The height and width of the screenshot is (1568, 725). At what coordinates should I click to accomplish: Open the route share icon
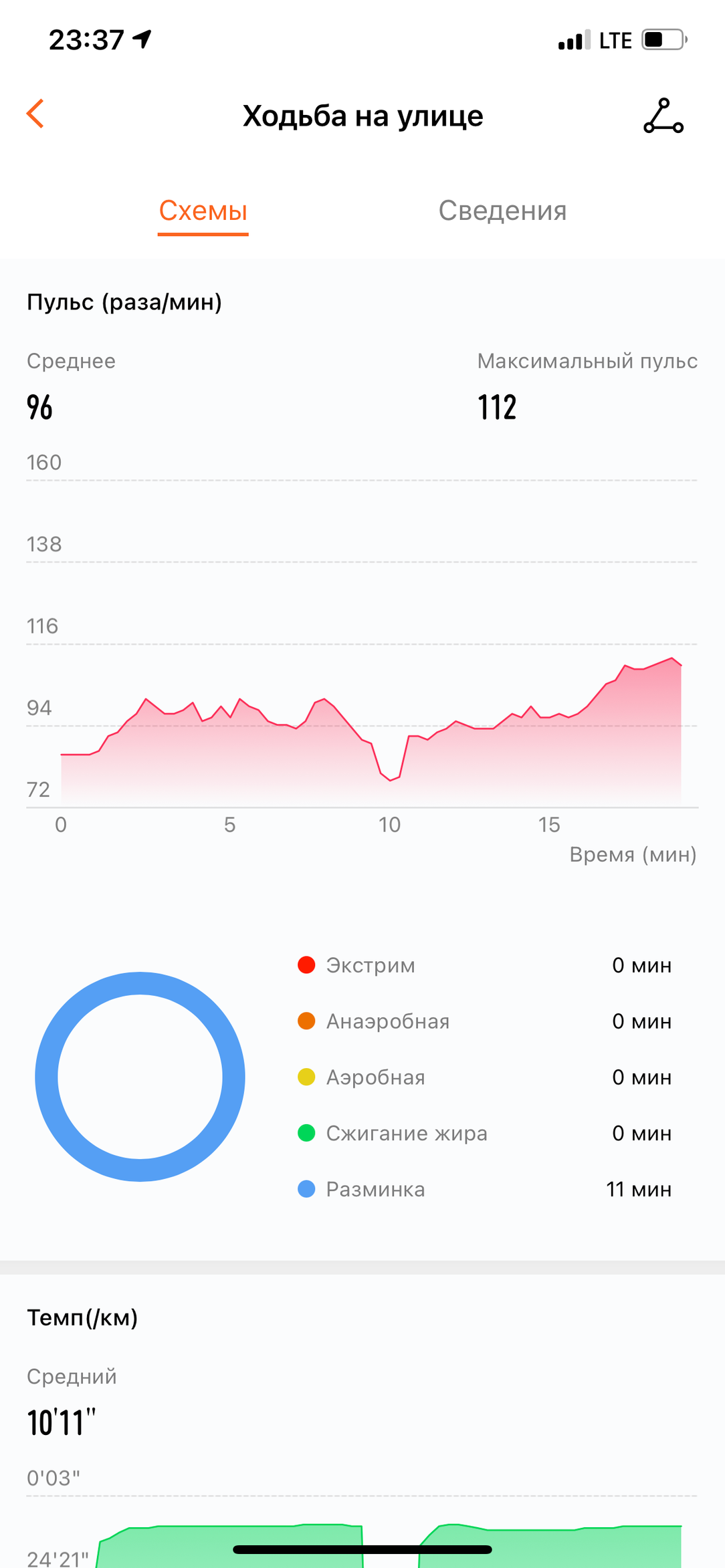tap(663, 116)
